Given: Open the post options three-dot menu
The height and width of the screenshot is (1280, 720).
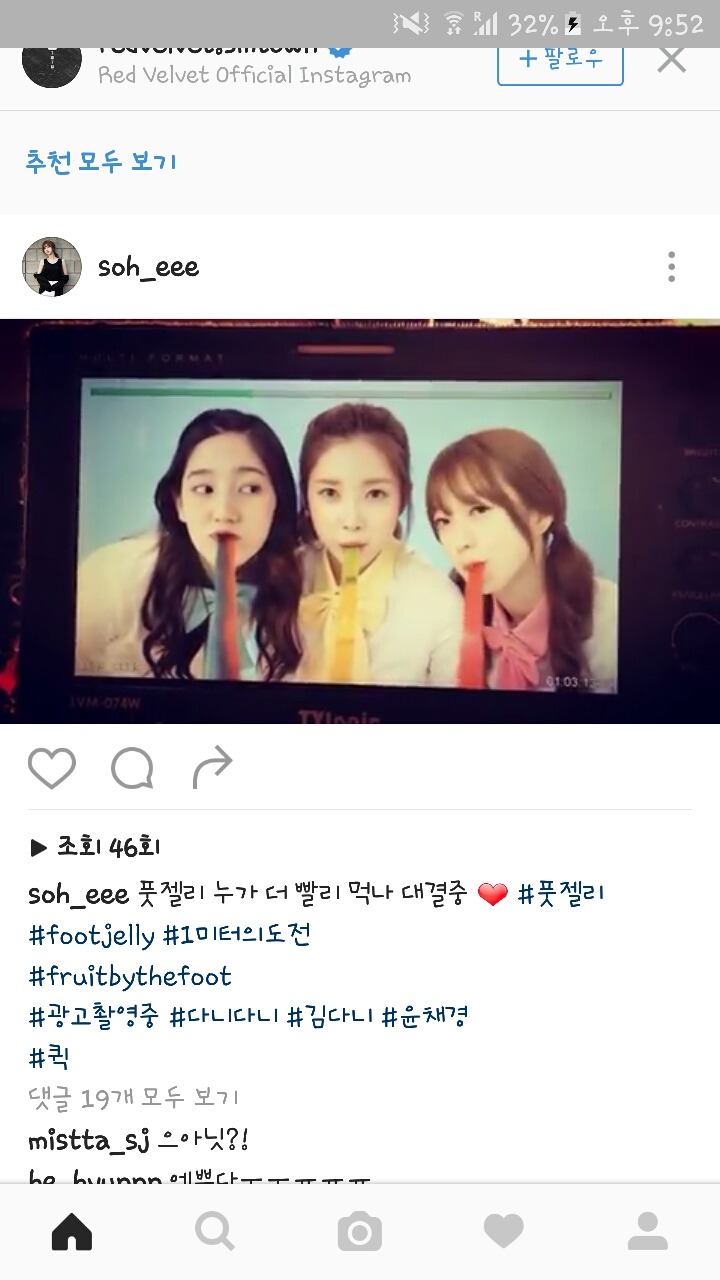Looking at the screenshot, I should 671,267.
